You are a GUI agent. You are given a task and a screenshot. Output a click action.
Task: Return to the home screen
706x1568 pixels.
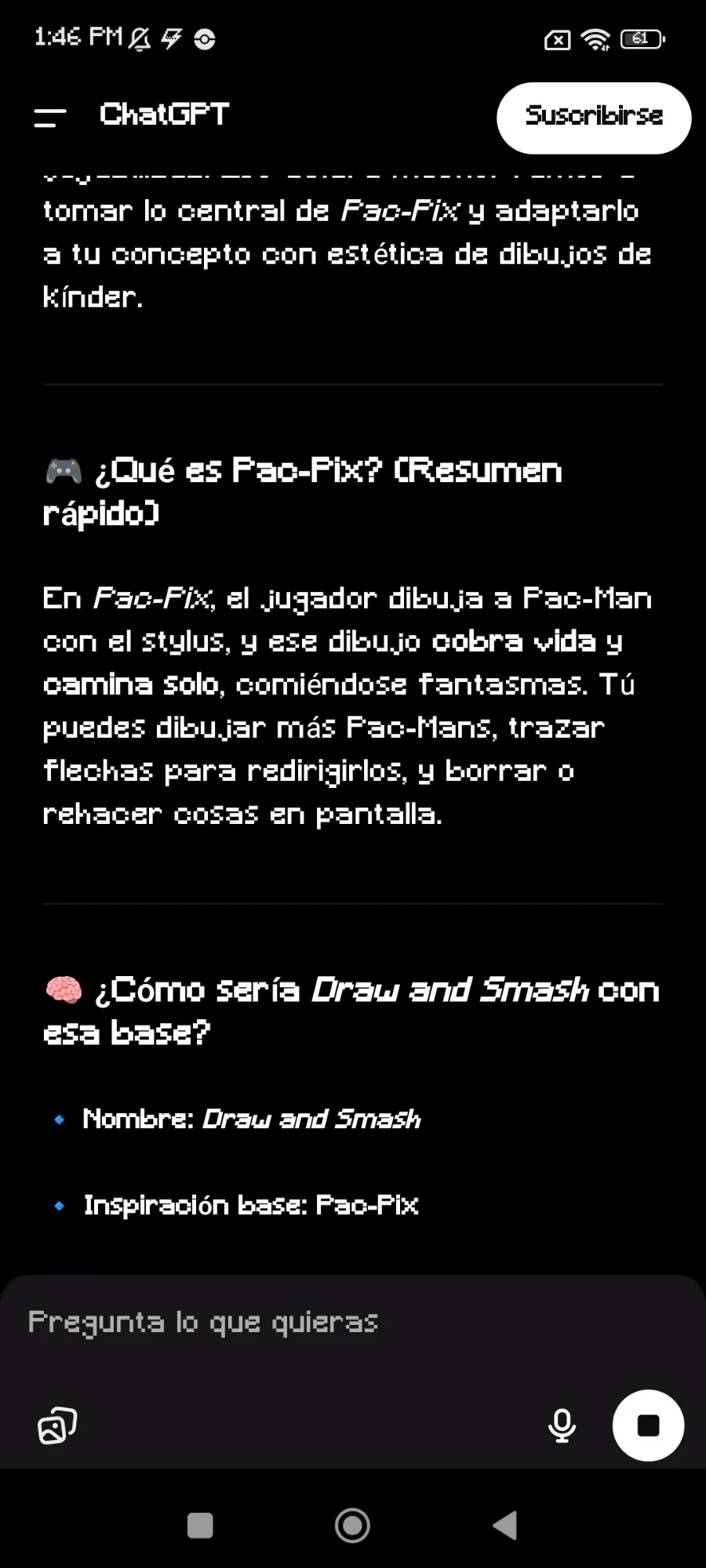click(x=352, y=1526)
